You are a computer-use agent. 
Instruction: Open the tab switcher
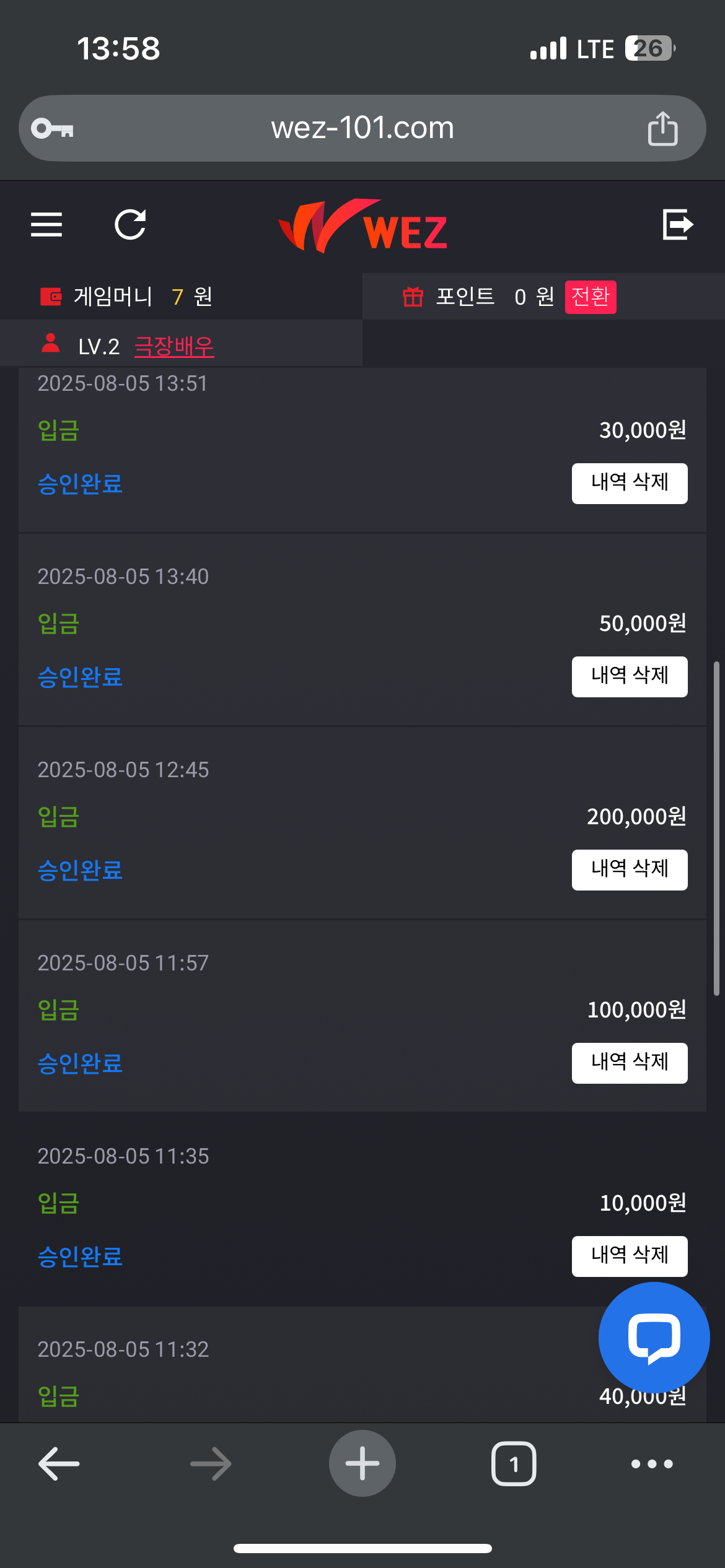pyautogui.click(x=514, y=1464)
